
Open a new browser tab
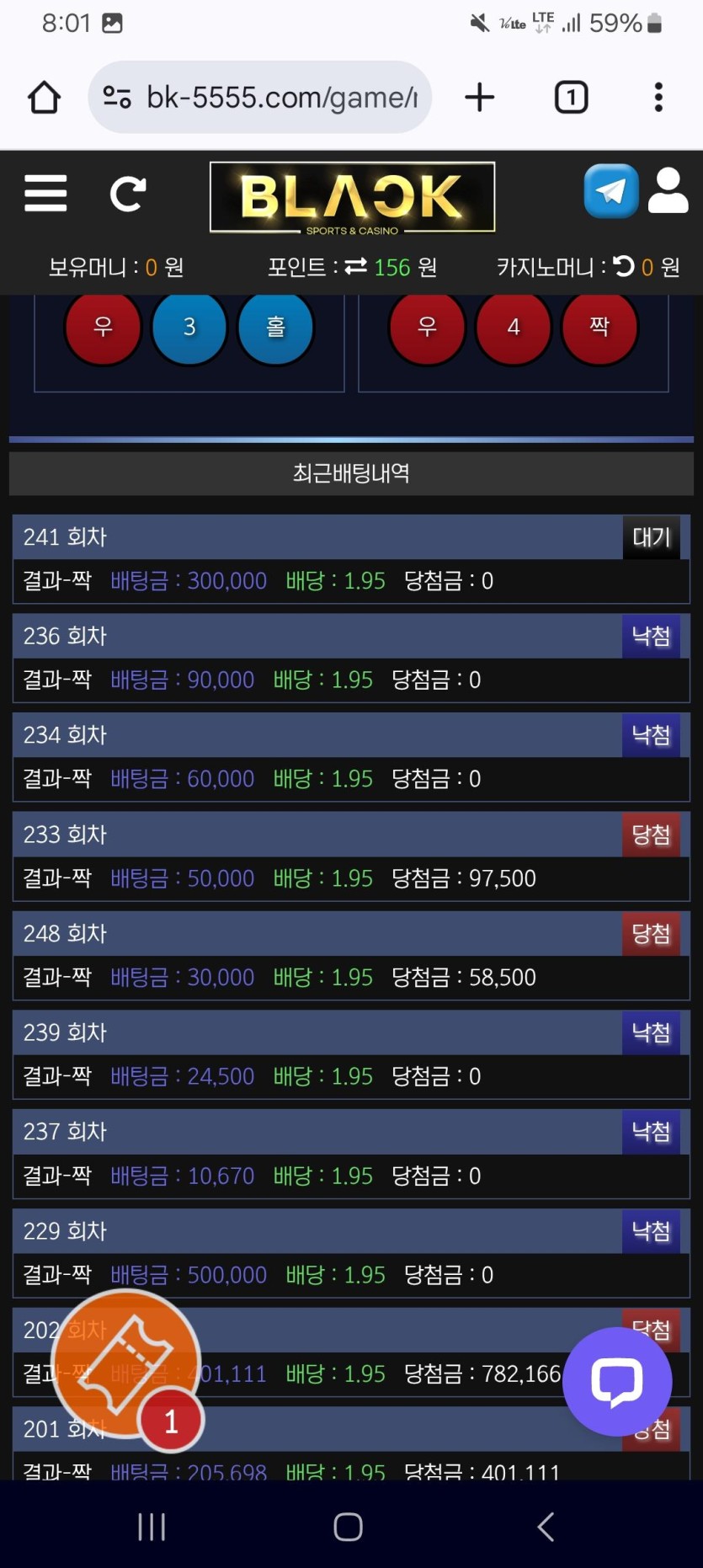[x=480, y=98]
